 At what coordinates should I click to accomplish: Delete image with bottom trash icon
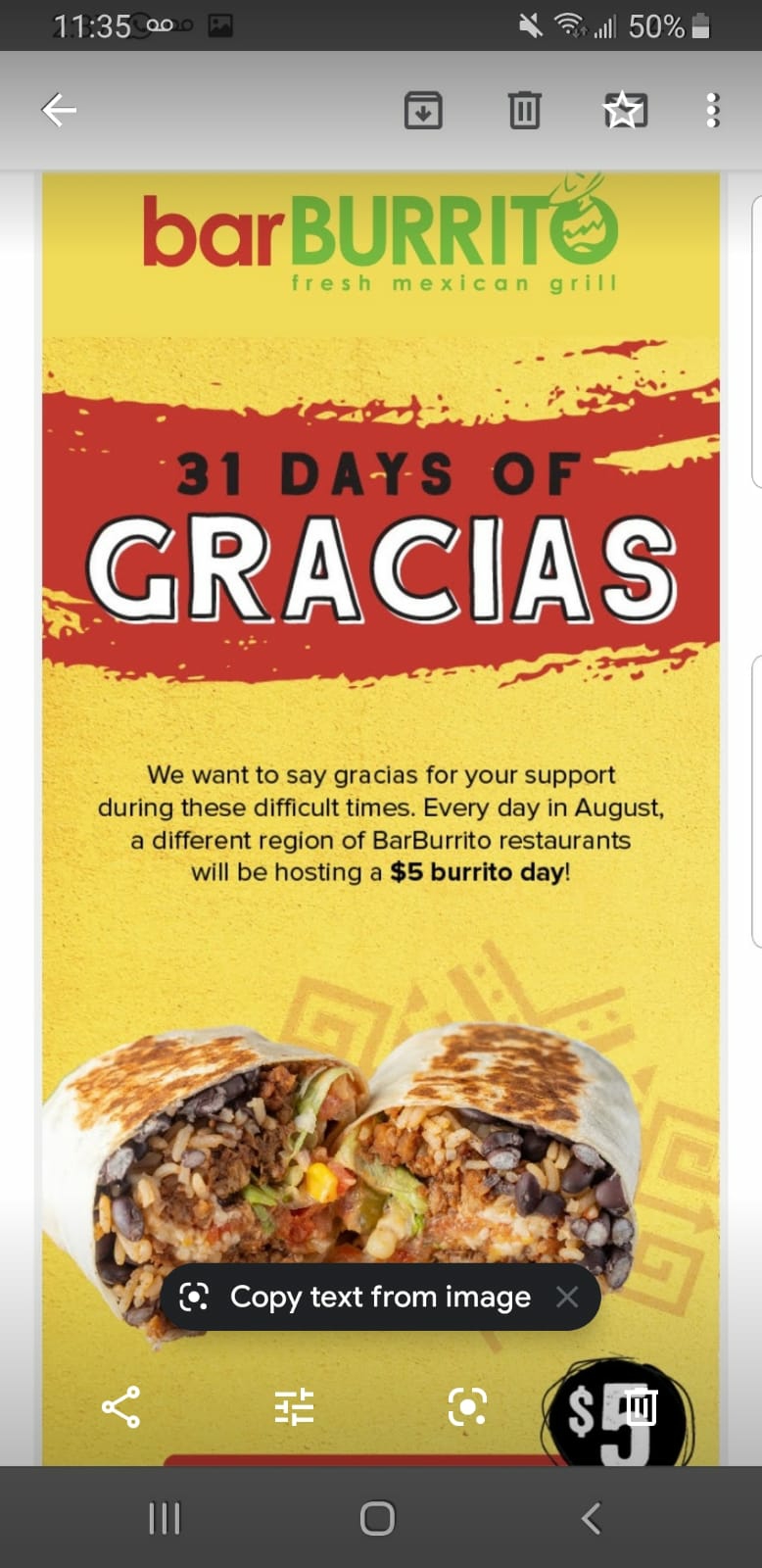point(640,1407)
